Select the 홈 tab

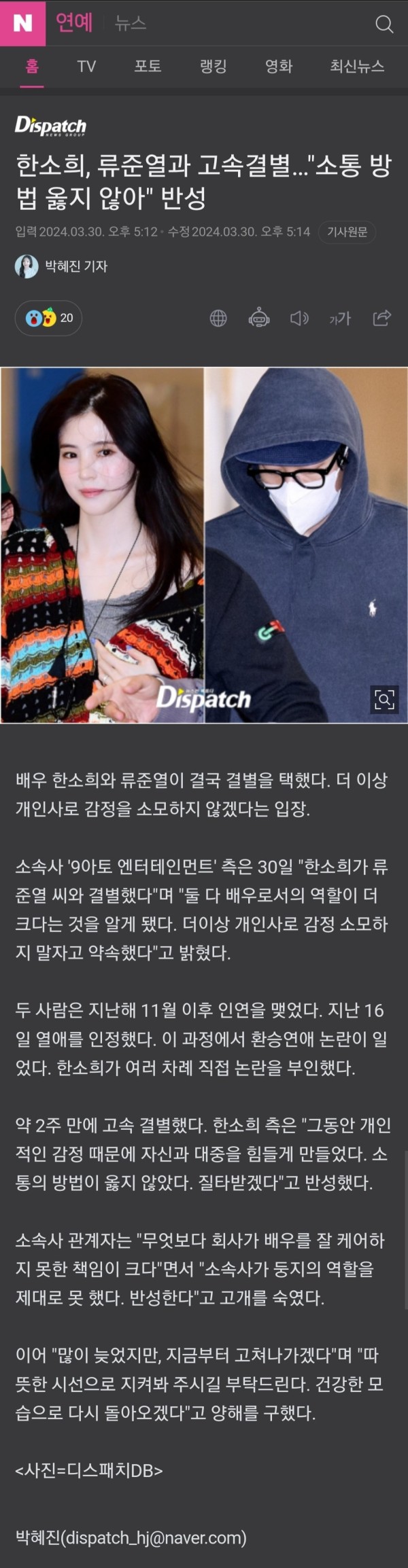point(32,66)
